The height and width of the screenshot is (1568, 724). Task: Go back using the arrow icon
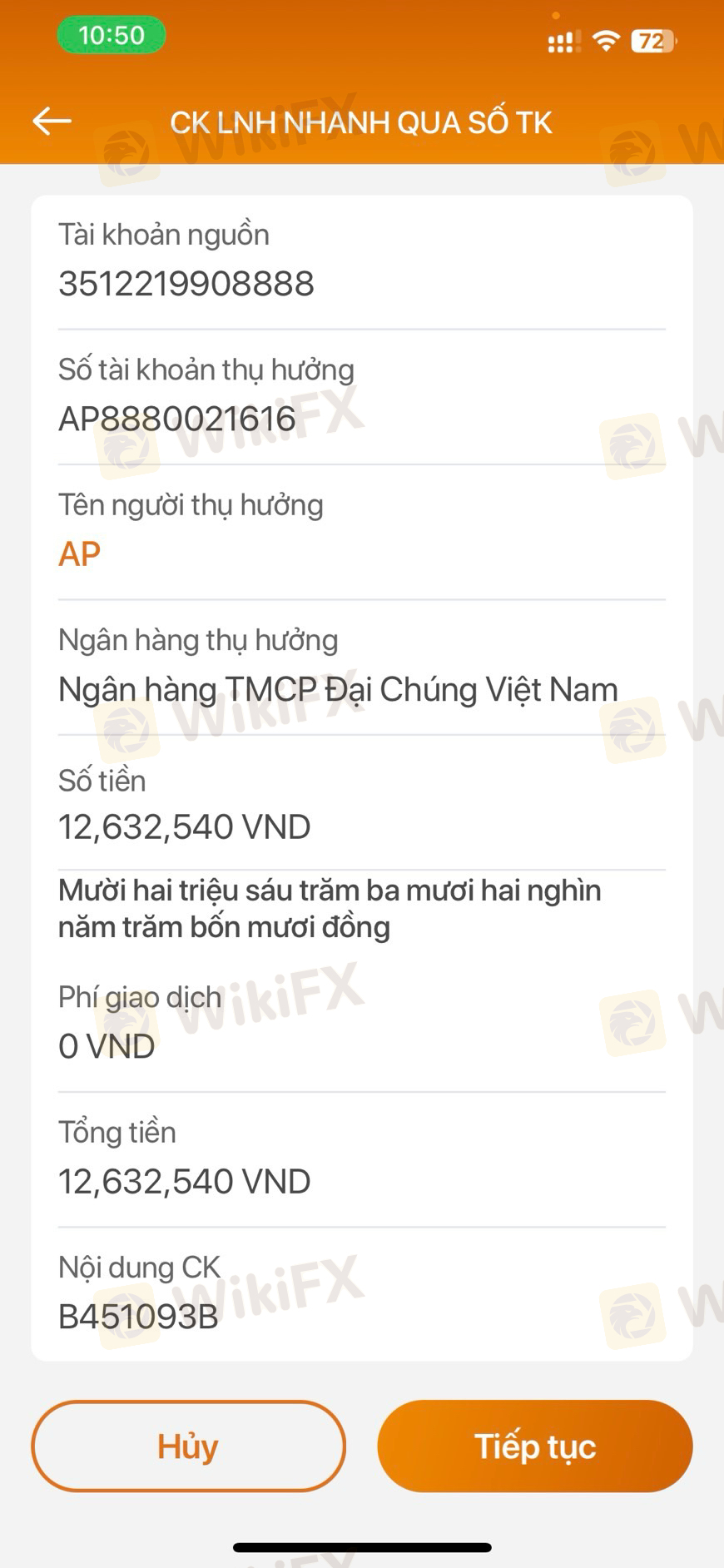point(52,122)
